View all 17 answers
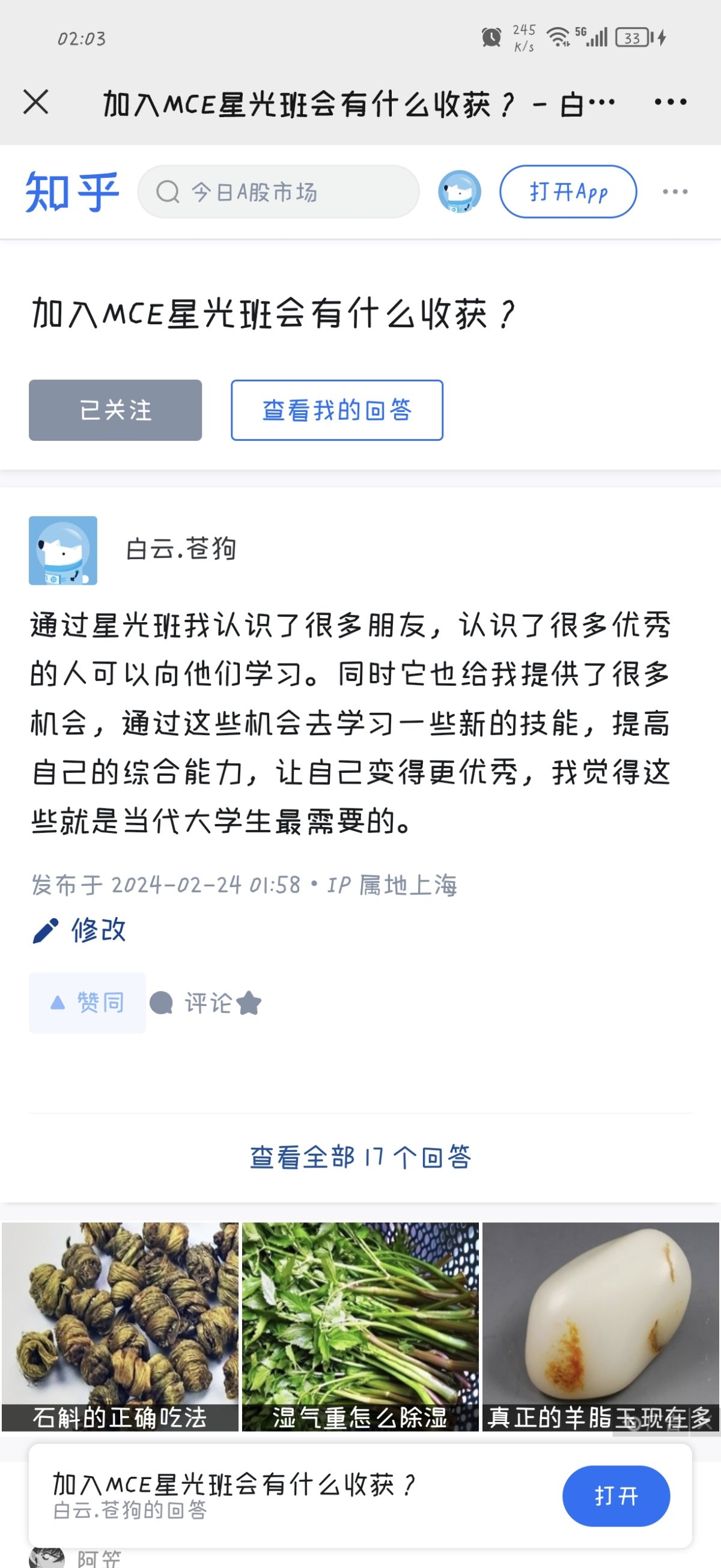 360,1157
